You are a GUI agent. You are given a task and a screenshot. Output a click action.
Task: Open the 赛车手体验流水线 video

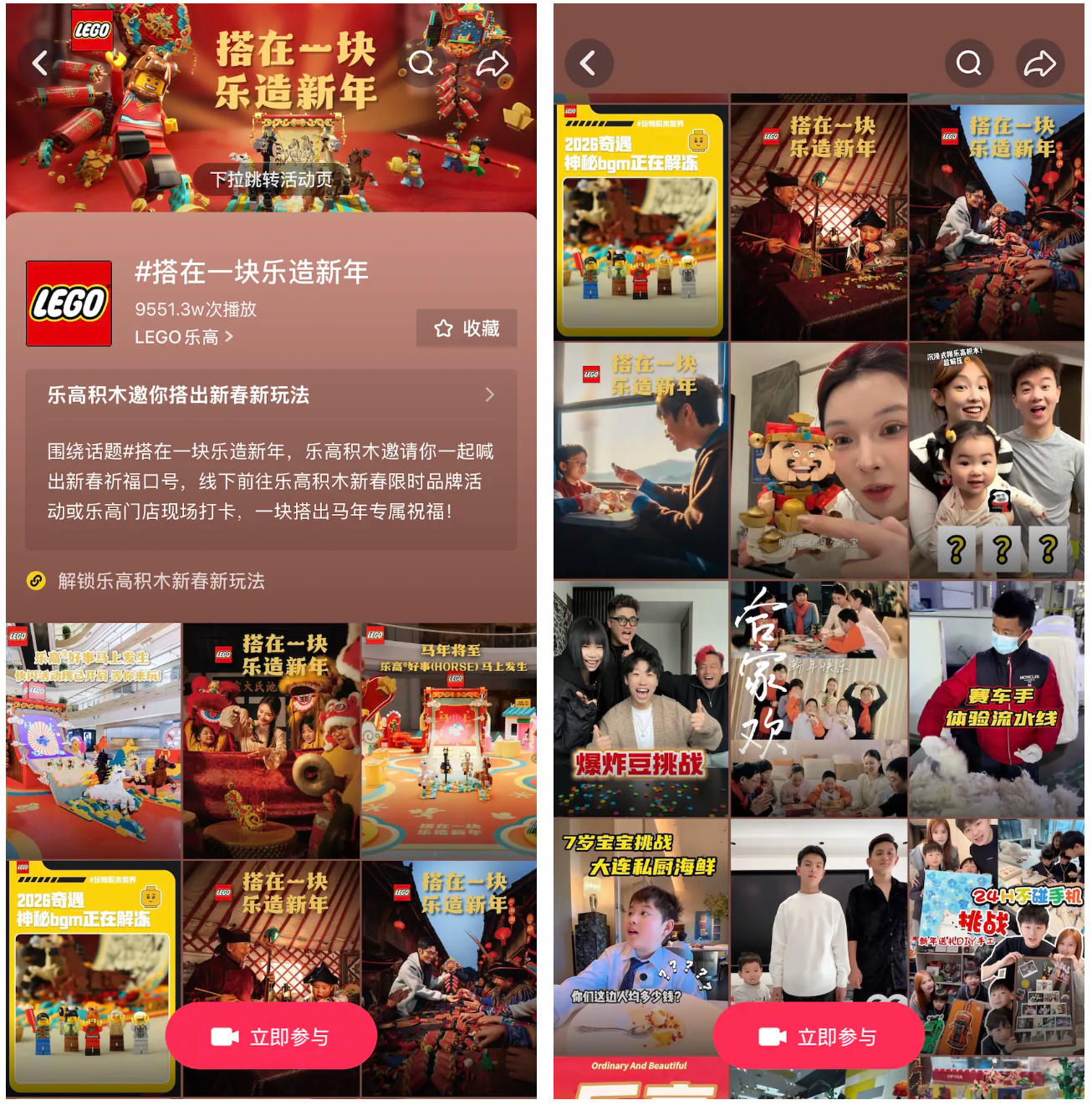996,698
